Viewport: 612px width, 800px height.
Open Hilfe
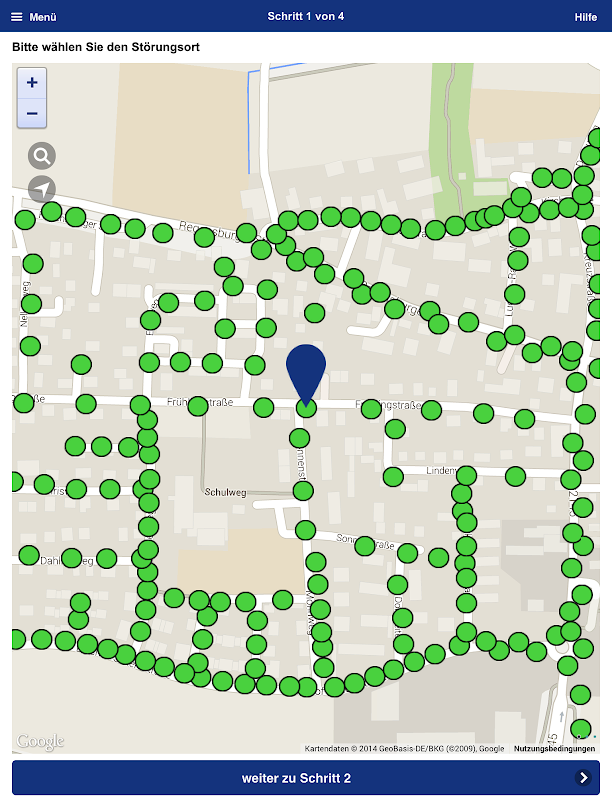pyautogui.click(x=585, y=17)
